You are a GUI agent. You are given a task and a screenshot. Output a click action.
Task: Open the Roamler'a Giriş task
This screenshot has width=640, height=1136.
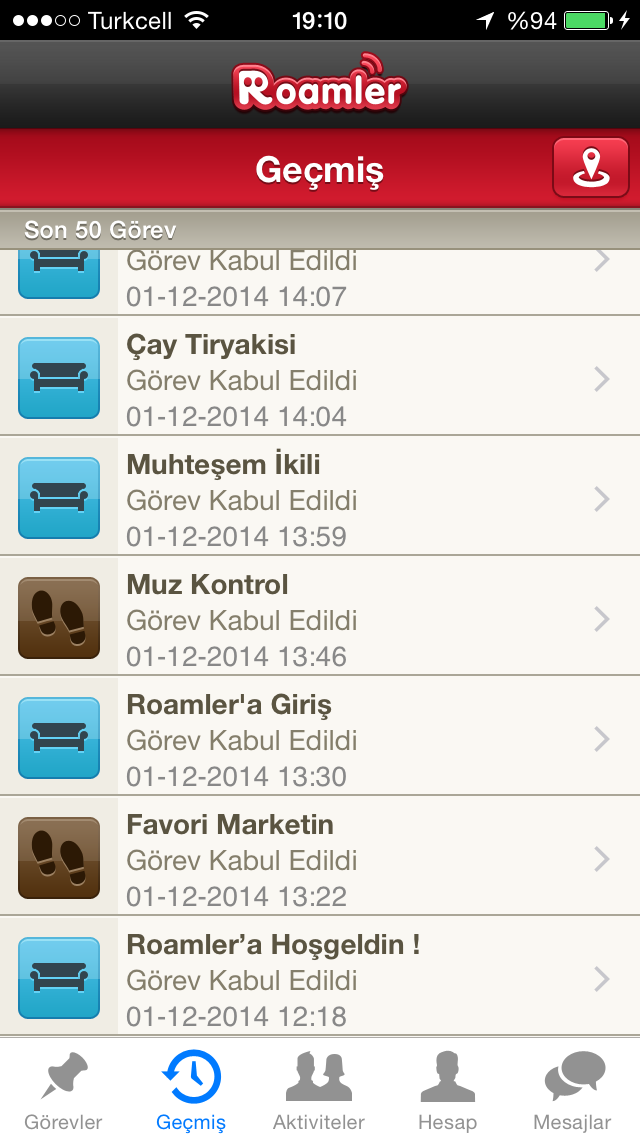coord(320,737)
